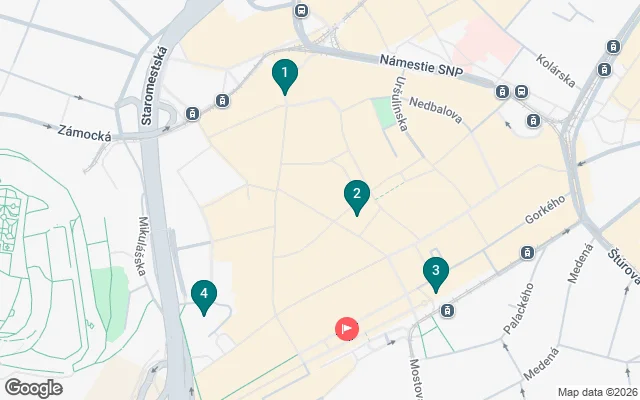Choose map marker number 4
This screenshot has width=640, height=400.
[x=203, y=295]
